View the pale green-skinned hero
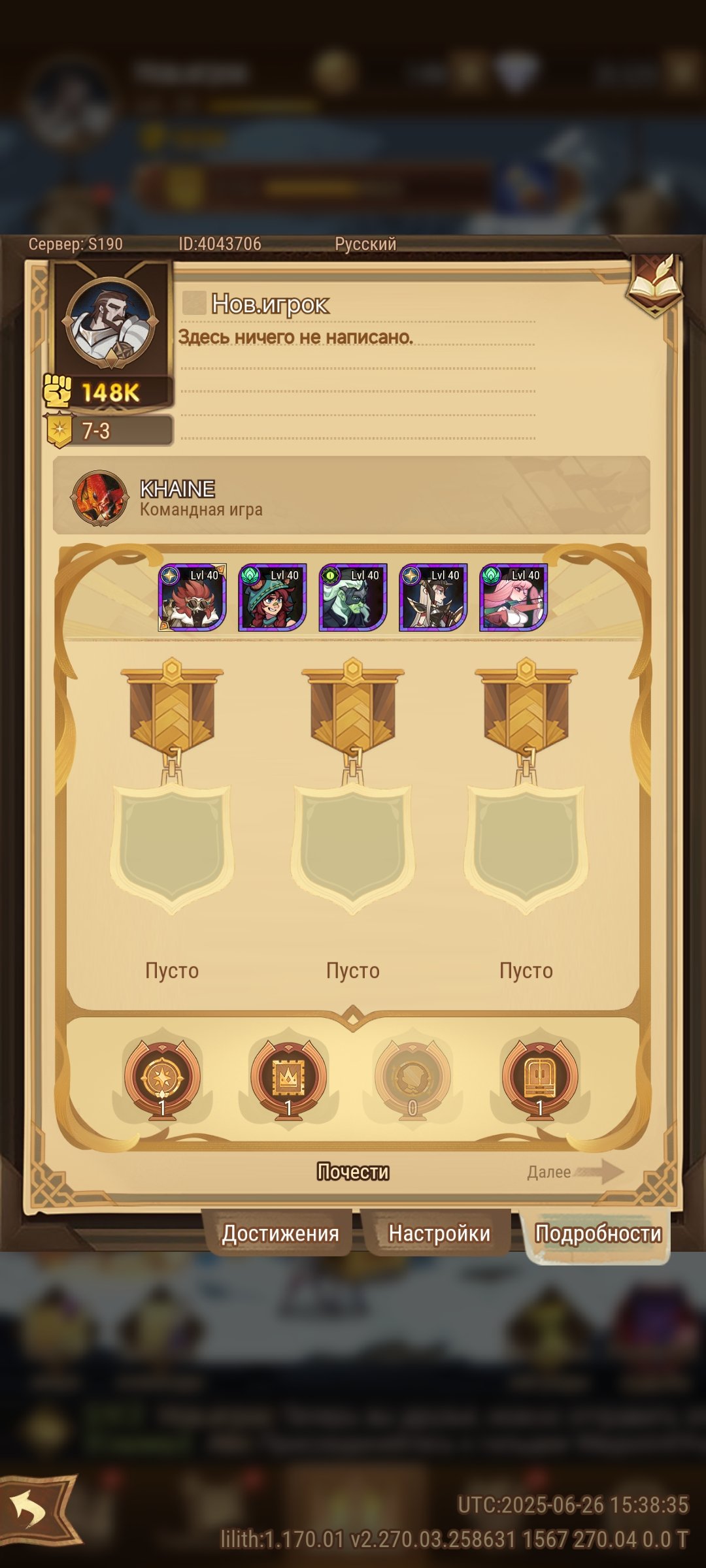Viewport: 706px width, 1568px height. [353, 597]
